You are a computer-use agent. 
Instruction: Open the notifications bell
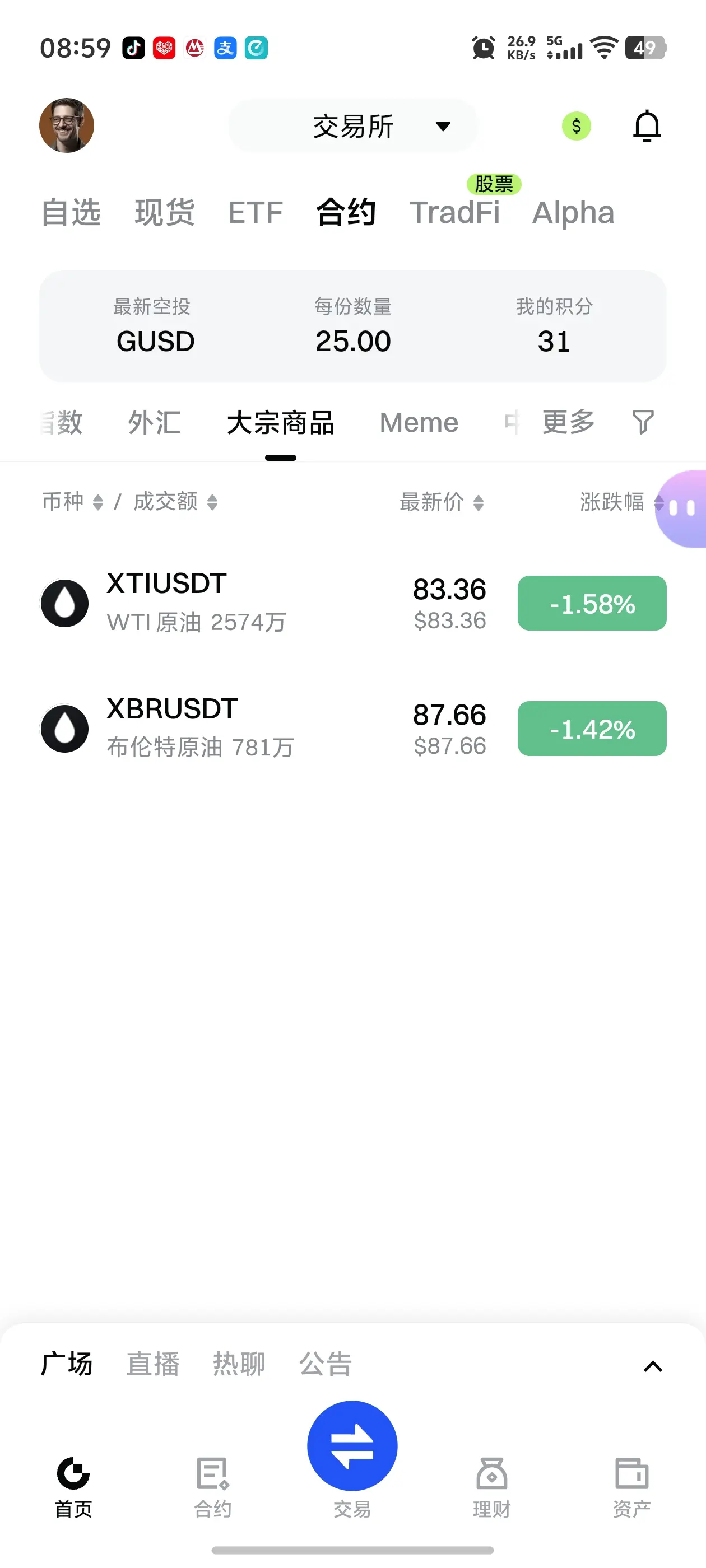click(x=646, y=126)
